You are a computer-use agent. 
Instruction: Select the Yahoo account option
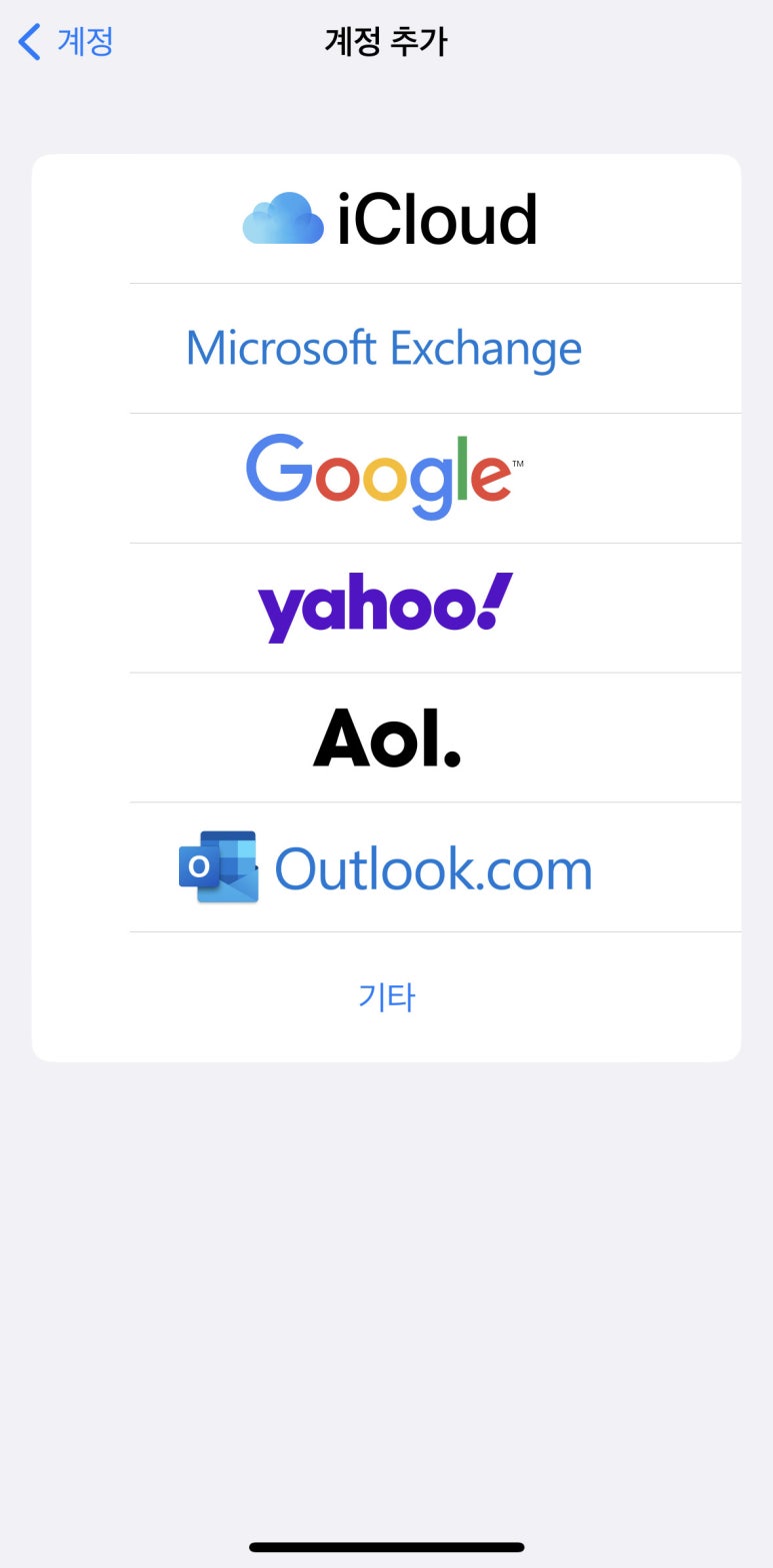coord(385,608)
